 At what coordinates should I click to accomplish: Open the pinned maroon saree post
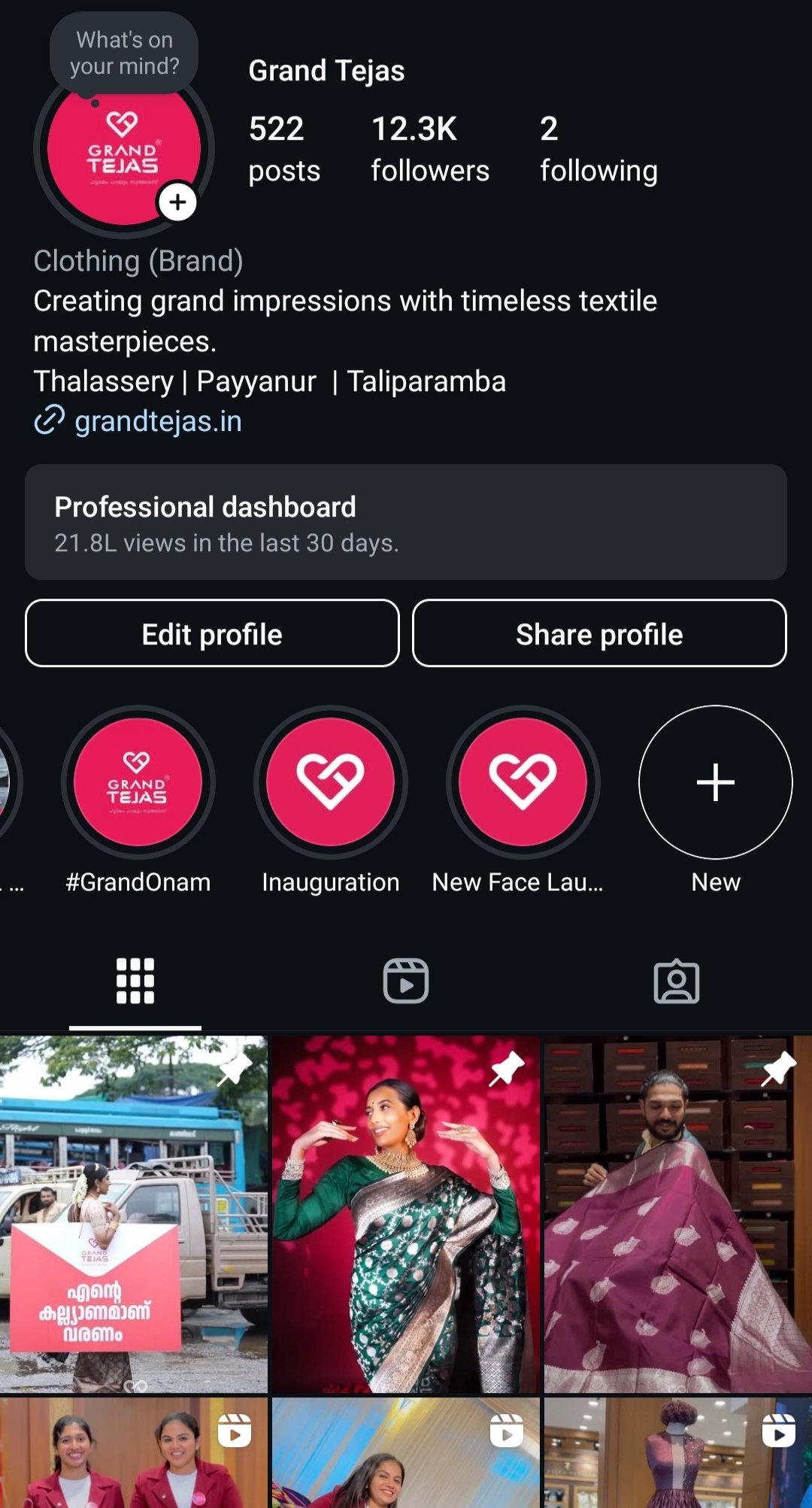click(677, 1214)
